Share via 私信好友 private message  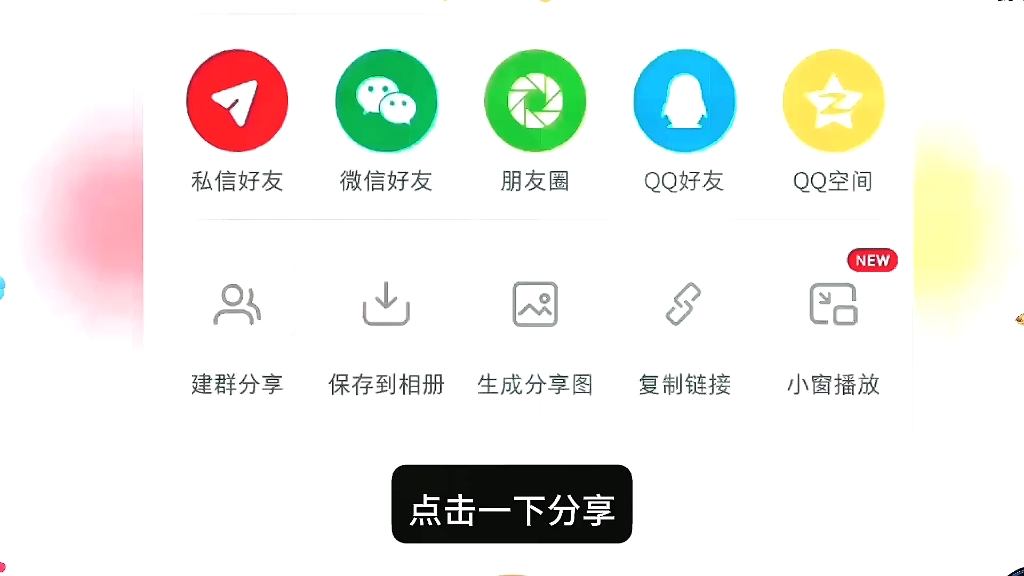pos(237,101)
